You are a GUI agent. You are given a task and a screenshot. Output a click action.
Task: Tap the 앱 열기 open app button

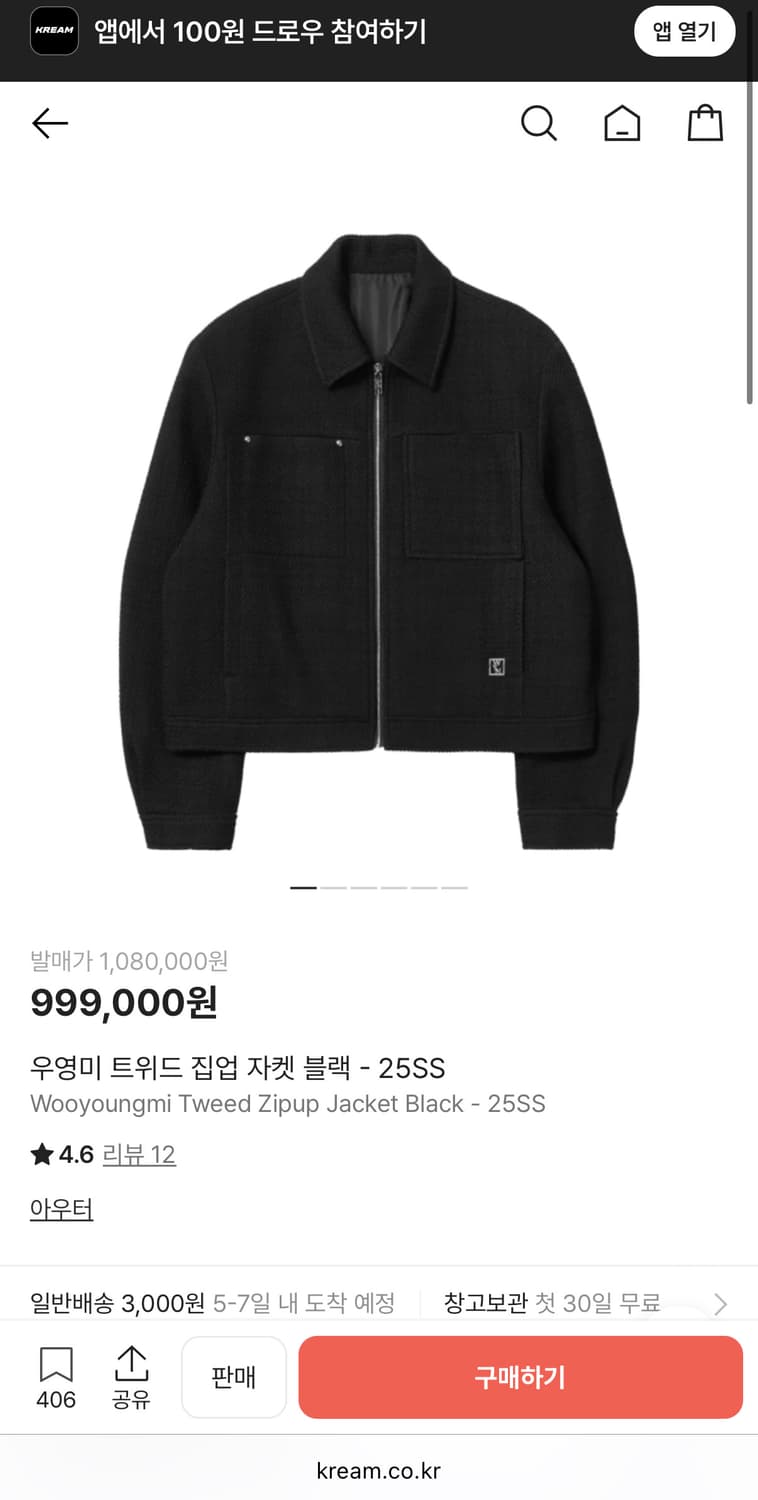point(685,31)
